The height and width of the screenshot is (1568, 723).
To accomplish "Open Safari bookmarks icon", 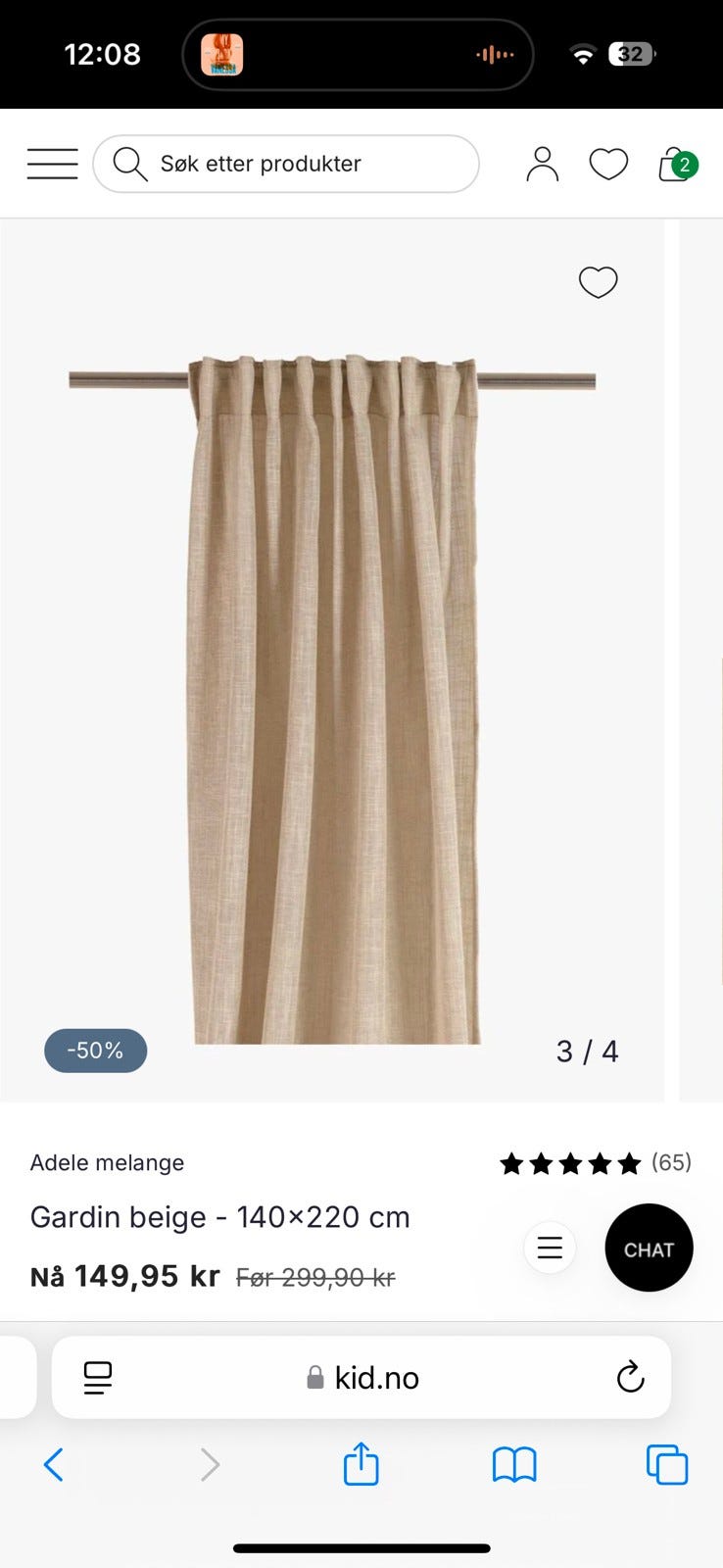I will [x=513, y=1465].
